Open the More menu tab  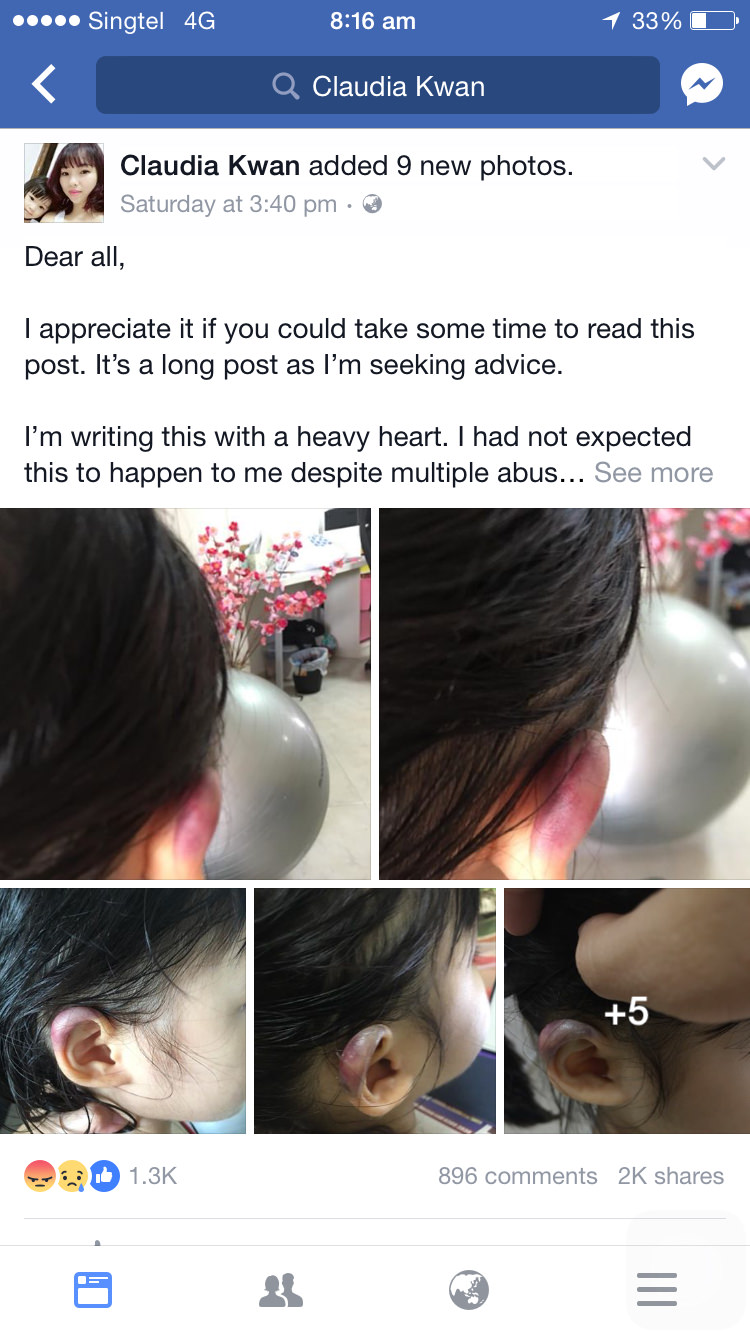pyautogui.click(x=657, y=1289)
